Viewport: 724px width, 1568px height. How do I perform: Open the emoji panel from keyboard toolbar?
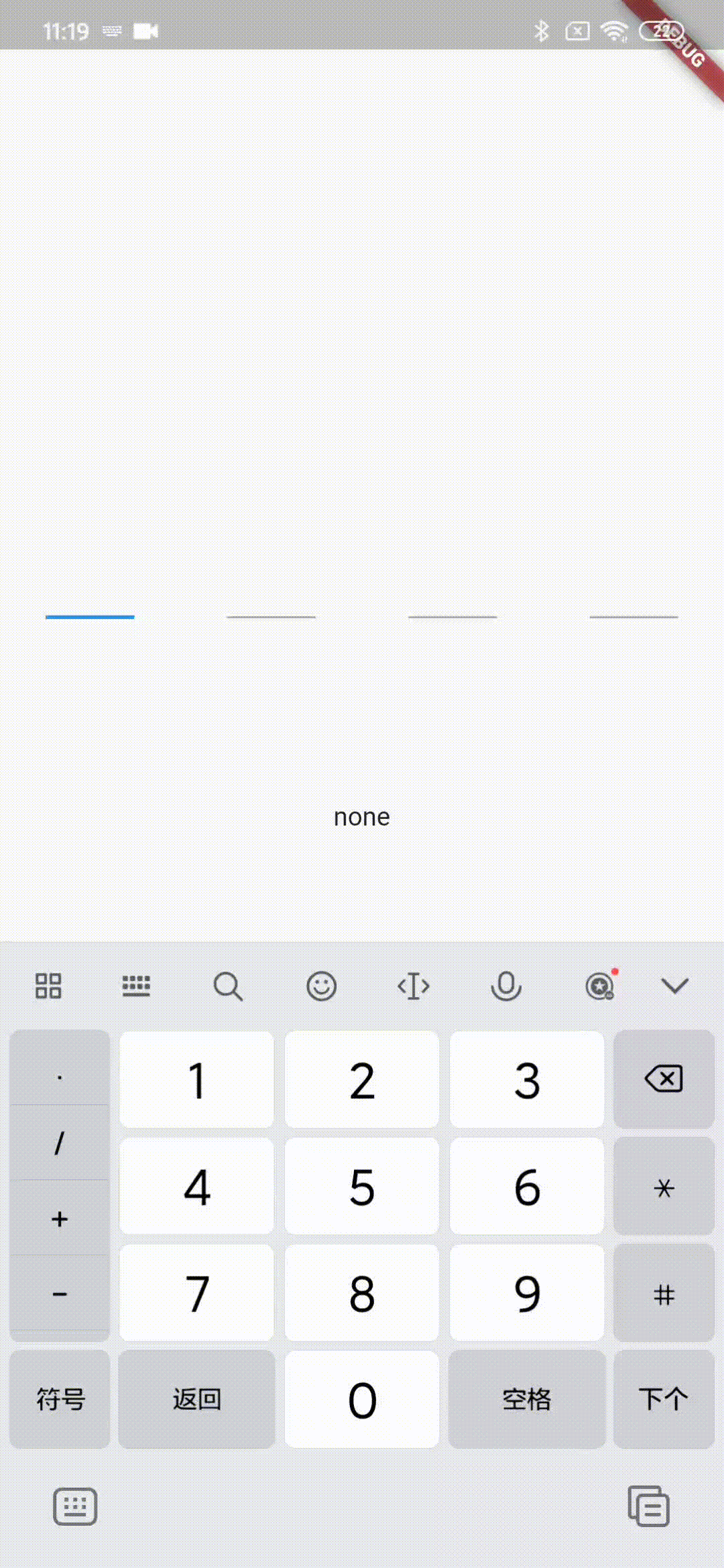coord(321,986)
